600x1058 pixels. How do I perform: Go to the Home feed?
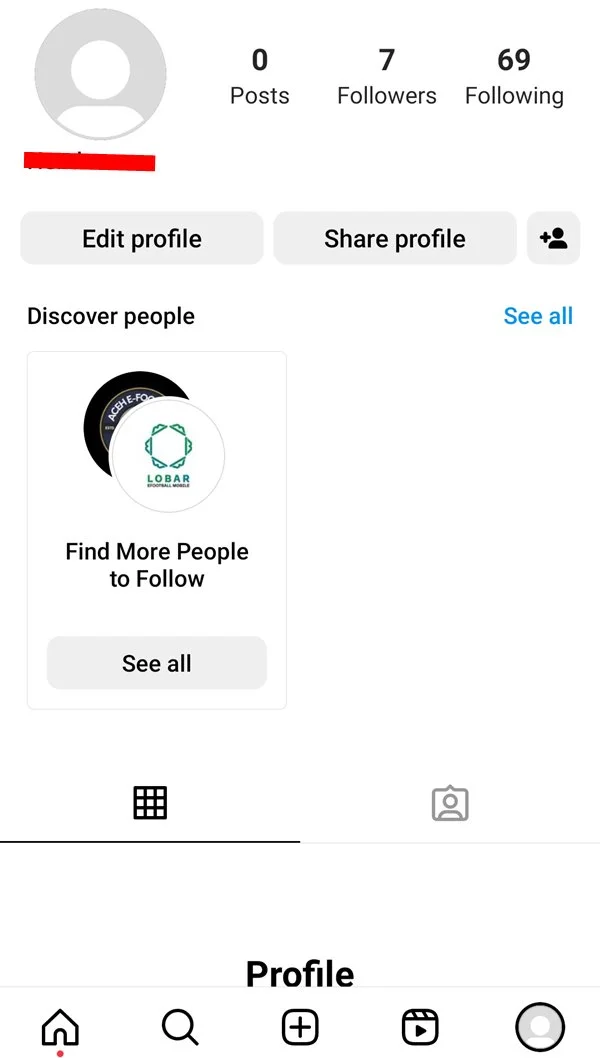pyautogui.click(x=60, y=1027)
